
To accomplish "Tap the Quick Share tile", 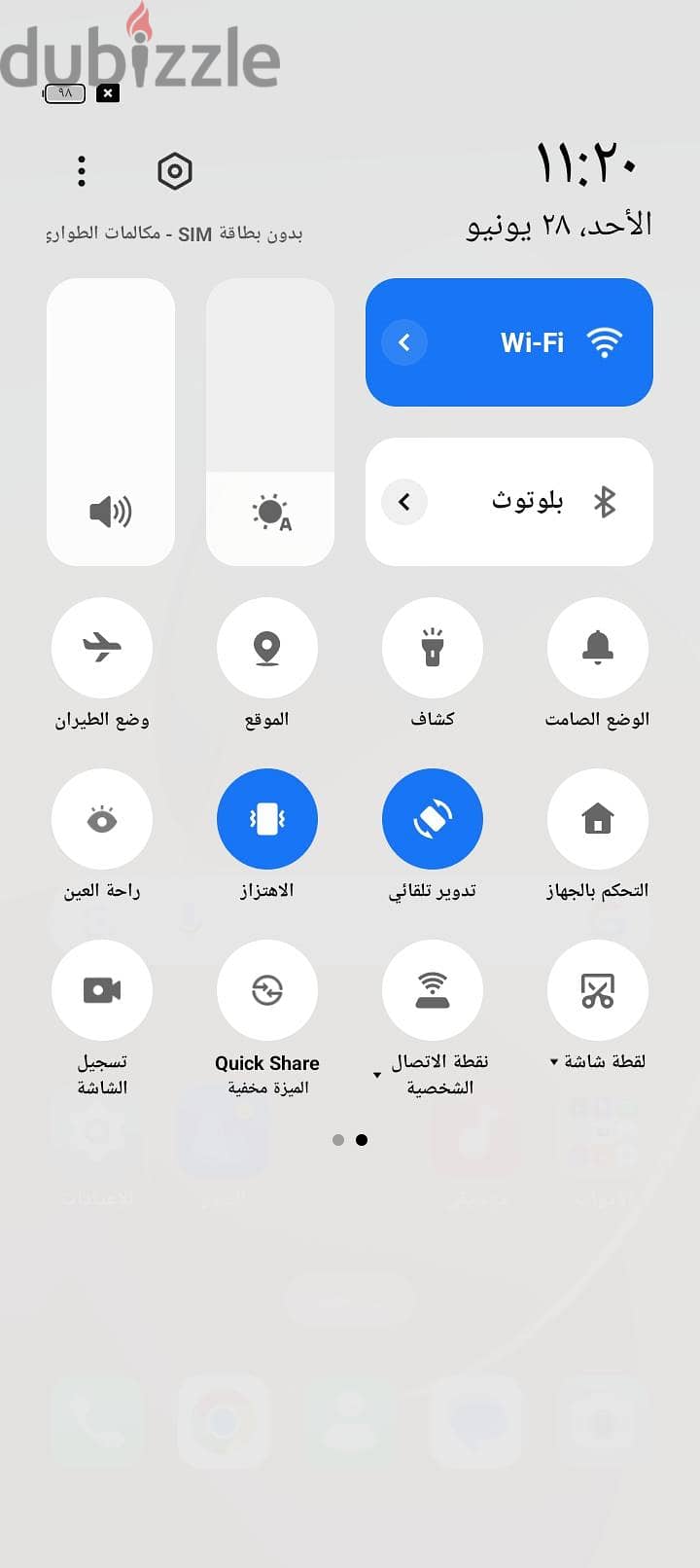I will (x=267, y=990).
